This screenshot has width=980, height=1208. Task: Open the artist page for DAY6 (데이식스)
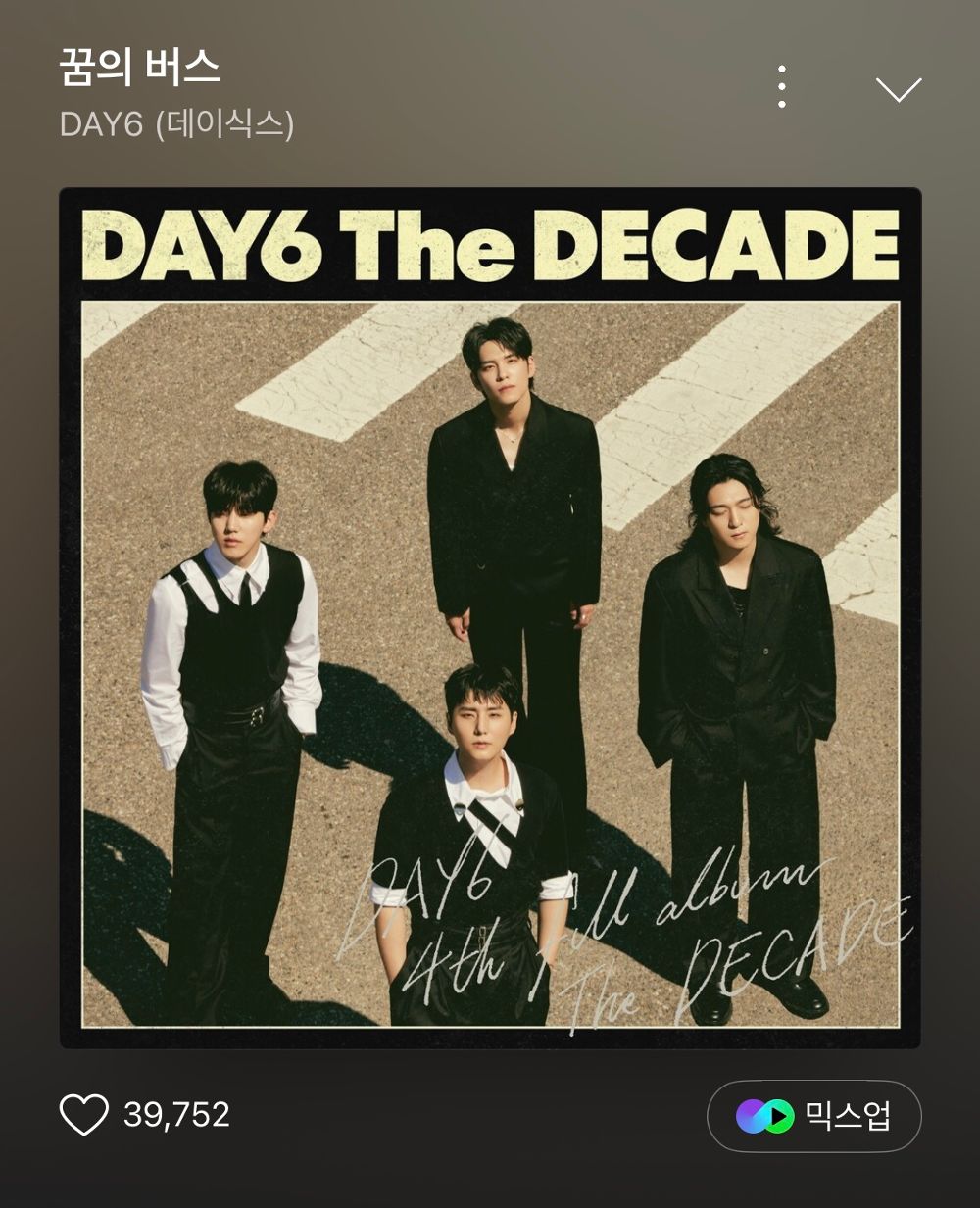pyautogui.click(x=176, y=124)
